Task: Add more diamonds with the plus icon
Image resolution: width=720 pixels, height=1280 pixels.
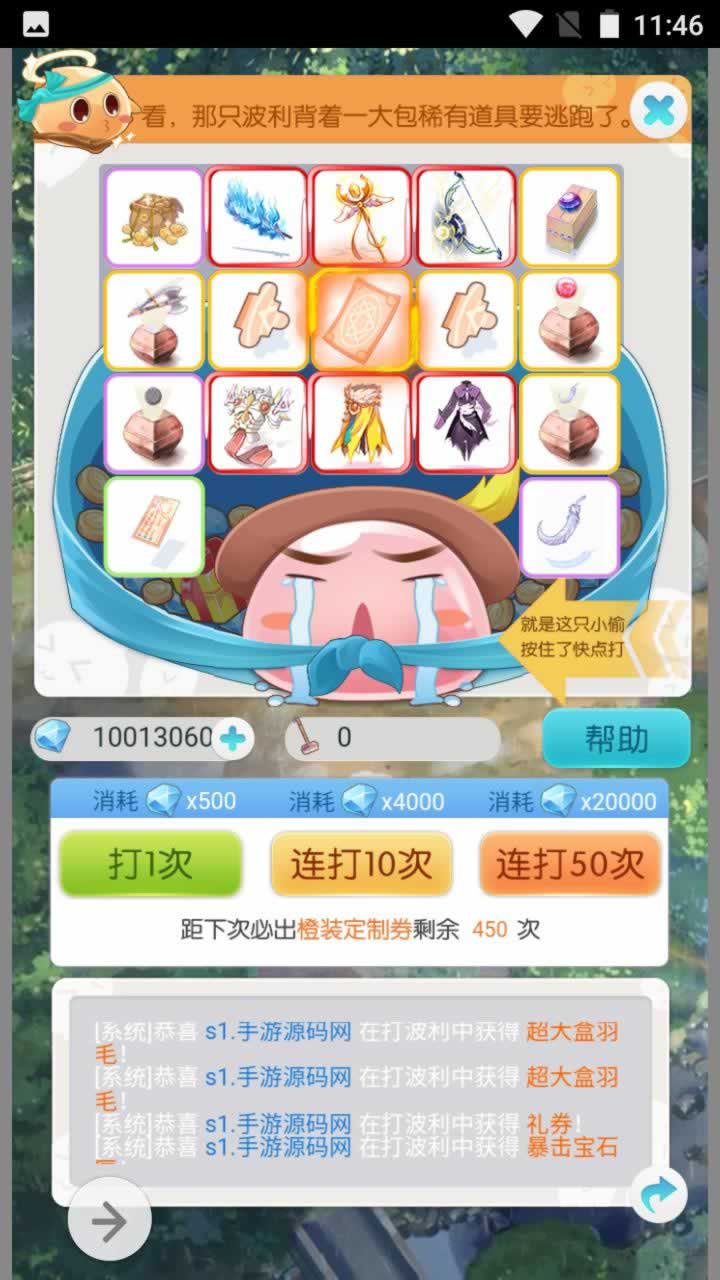Action: [233, 739]
